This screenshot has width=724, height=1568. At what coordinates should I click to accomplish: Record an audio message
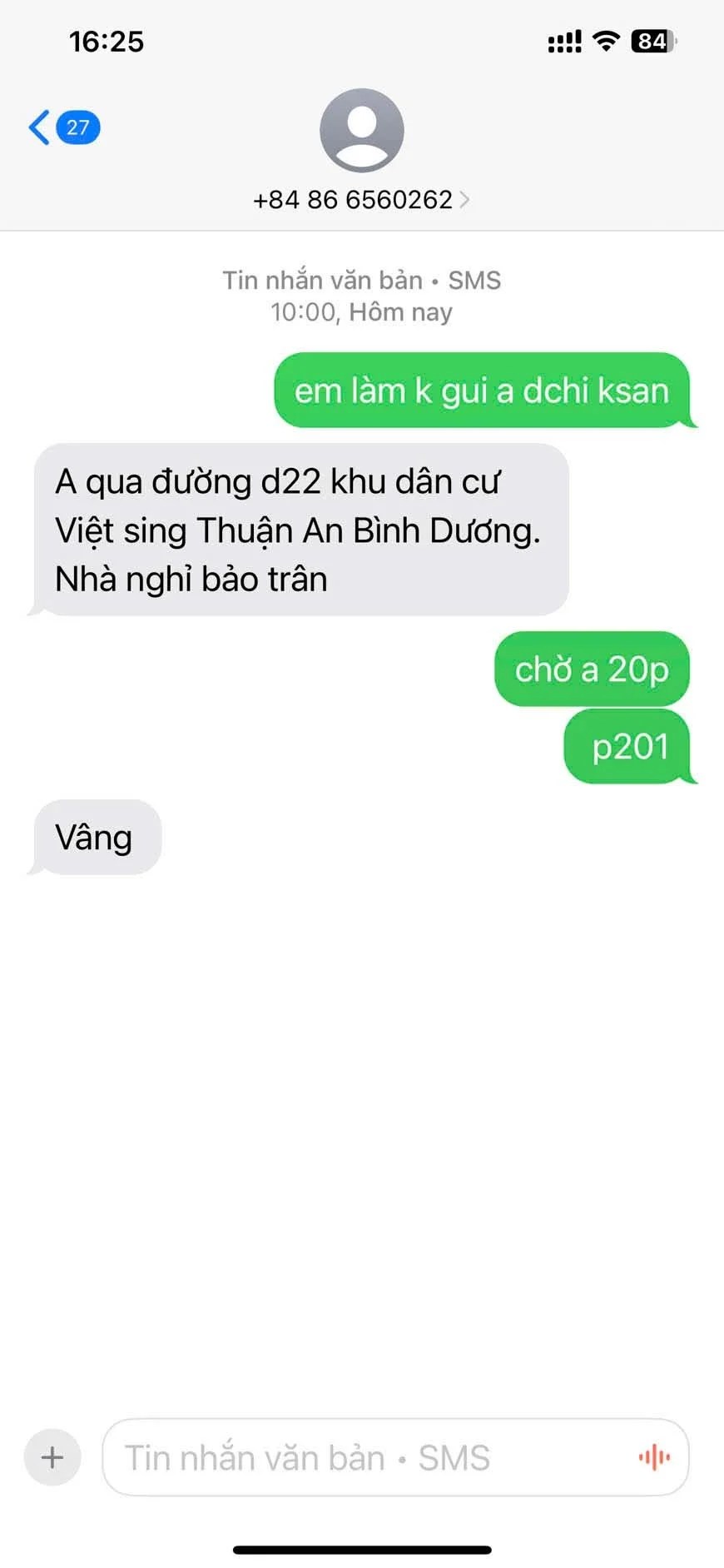(x=654, y=1457)
